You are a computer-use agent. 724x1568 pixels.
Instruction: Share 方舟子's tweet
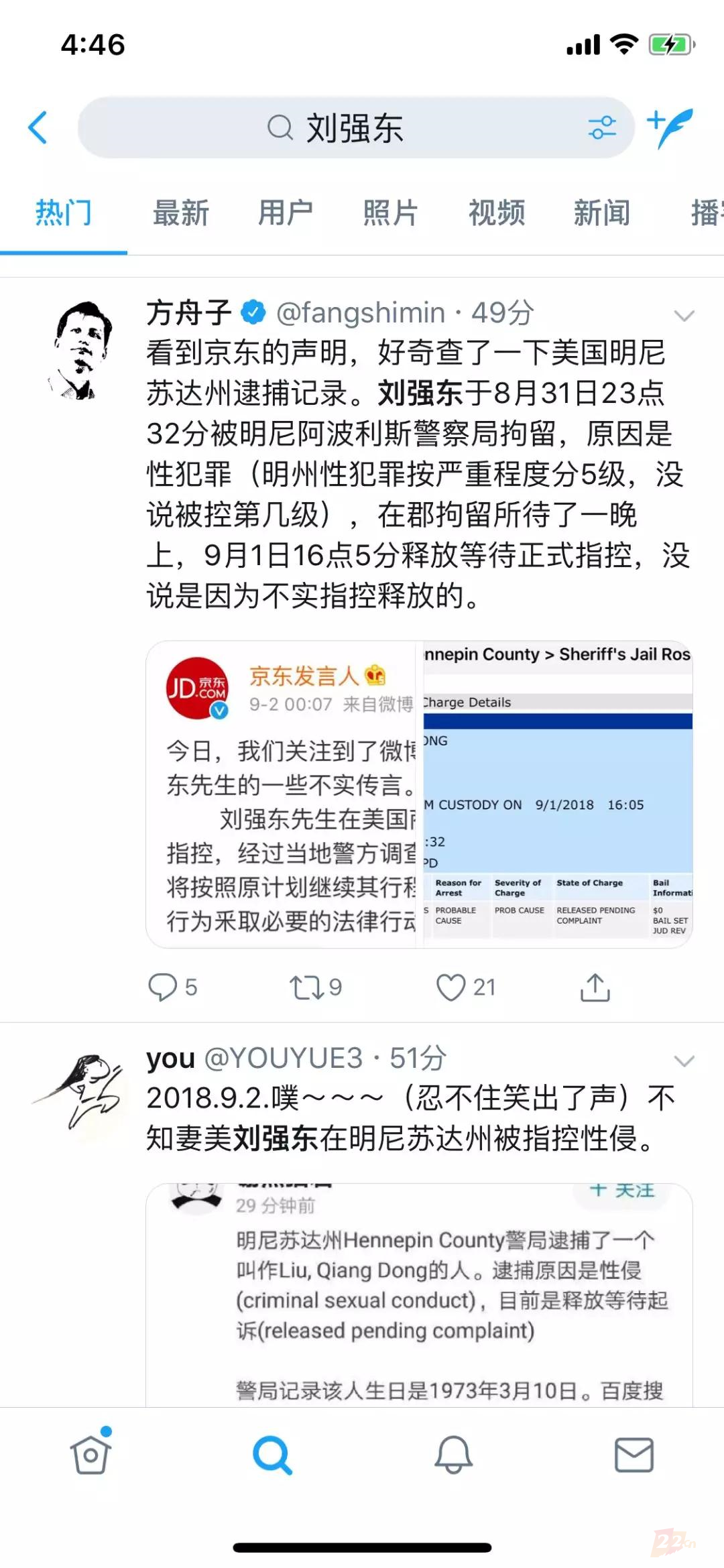click(595, 987)
